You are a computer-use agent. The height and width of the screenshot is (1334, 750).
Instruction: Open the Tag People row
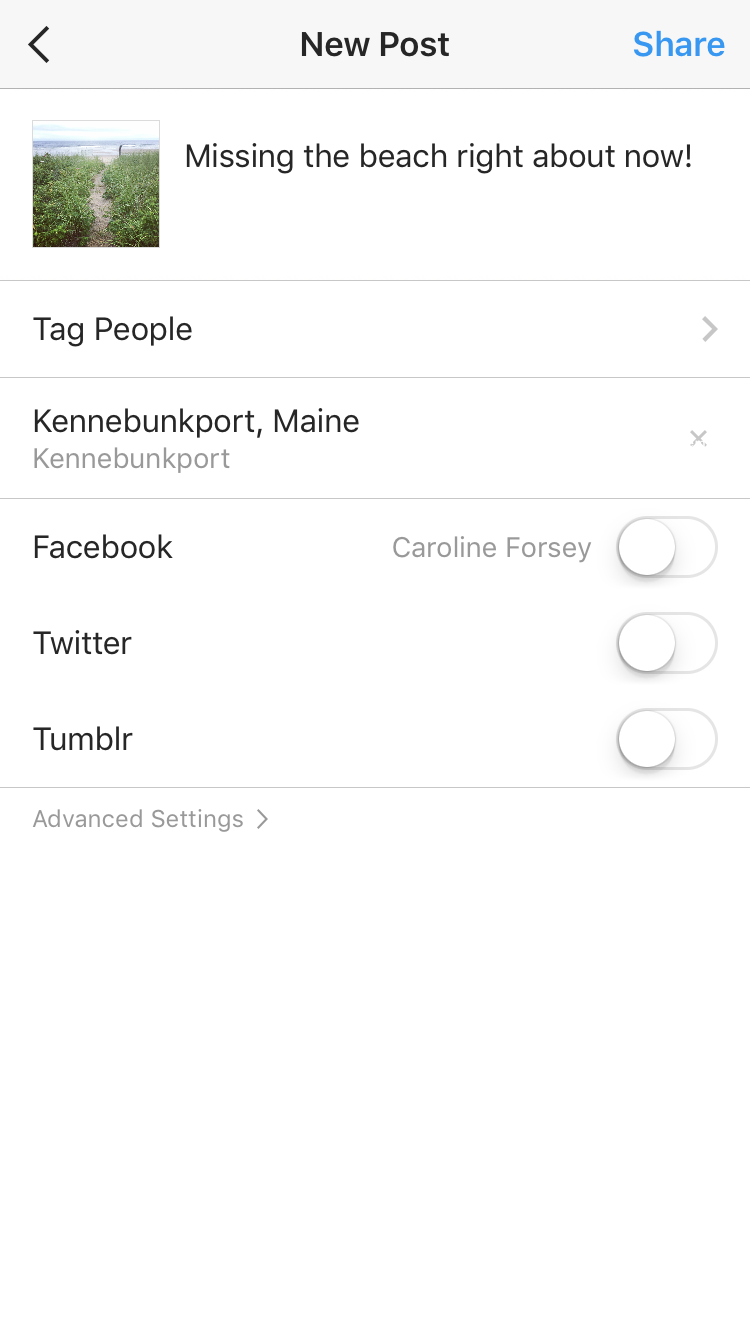[x=375, y=329]
